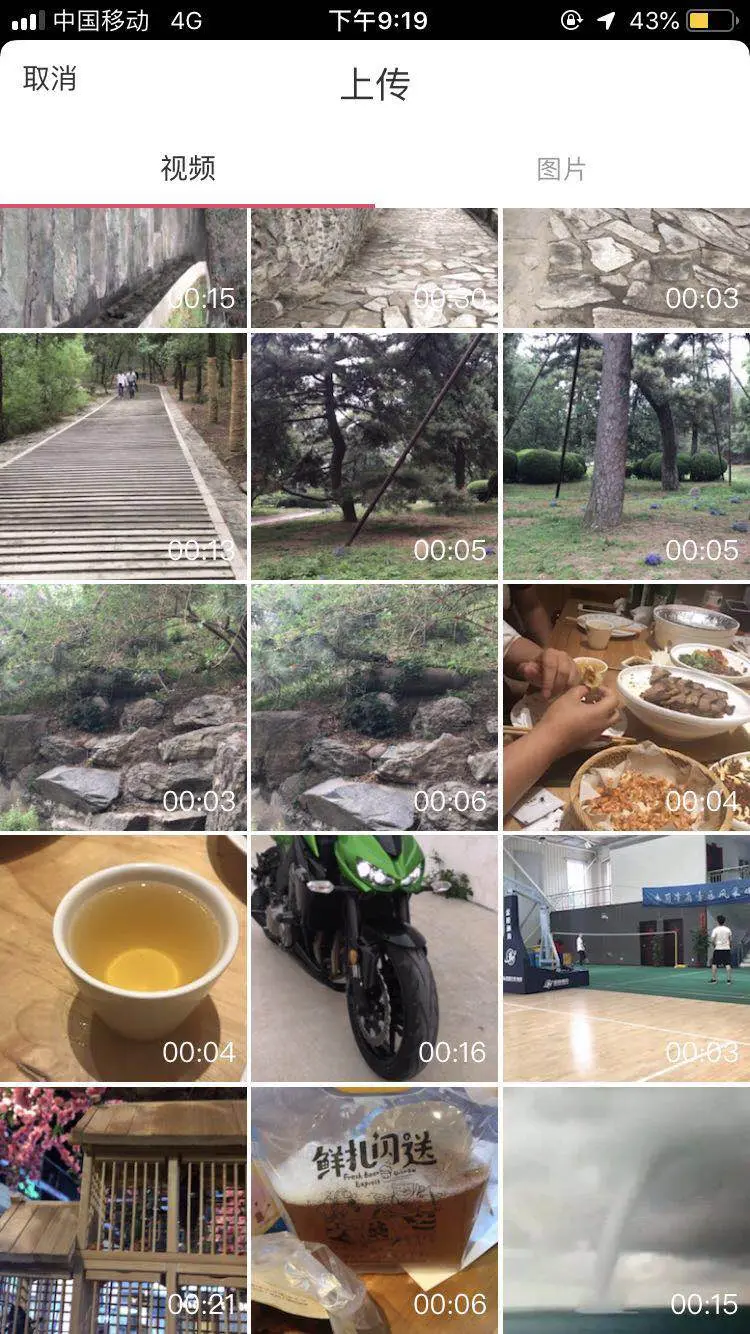The height and width of the screenshot is (1334, 750).
Task: Pick the tea cup video
Action: coord(123,958)
